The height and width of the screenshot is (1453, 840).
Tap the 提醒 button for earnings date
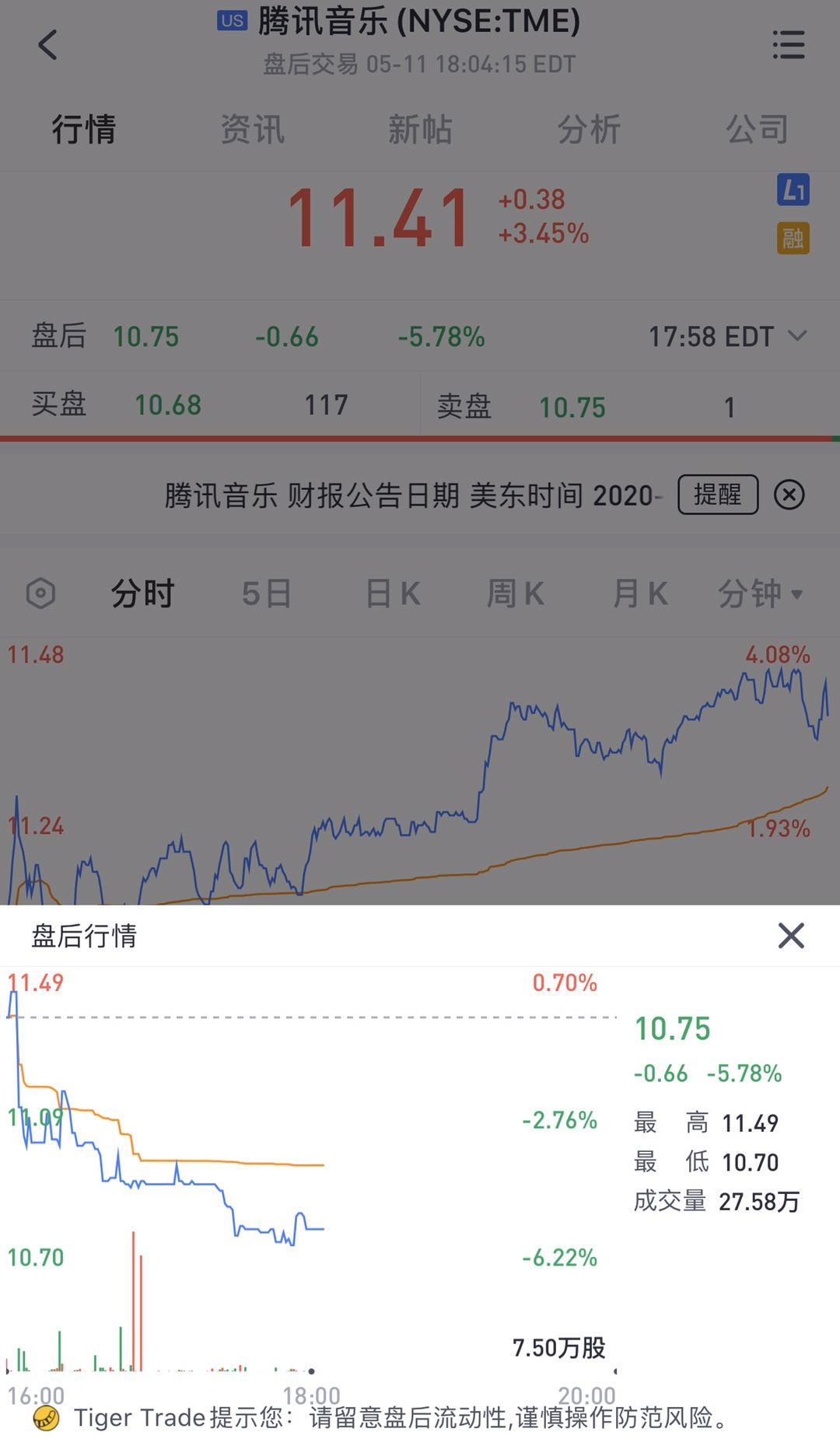click(x=718, y=494)
